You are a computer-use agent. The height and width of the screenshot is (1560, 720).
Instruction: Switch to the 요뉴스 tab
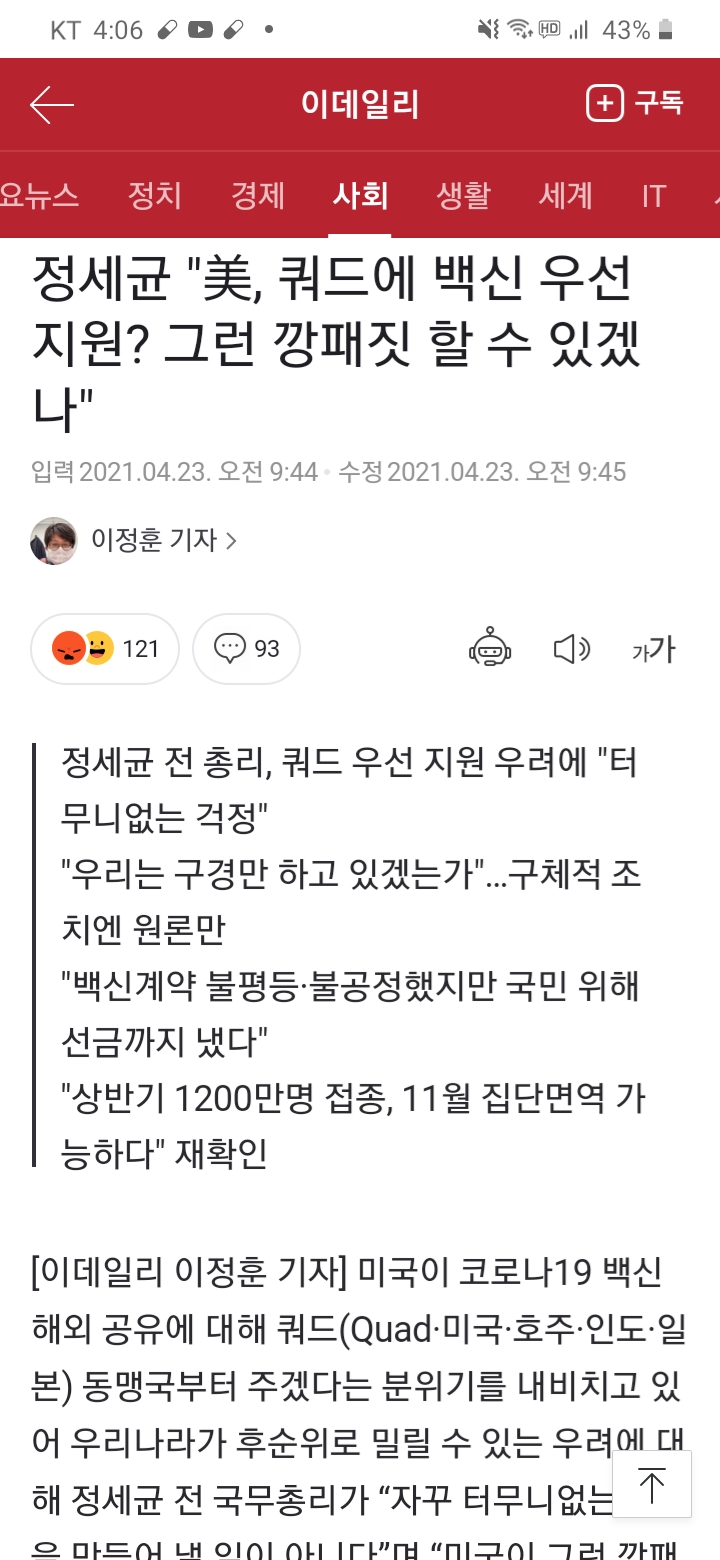point(38,195)
